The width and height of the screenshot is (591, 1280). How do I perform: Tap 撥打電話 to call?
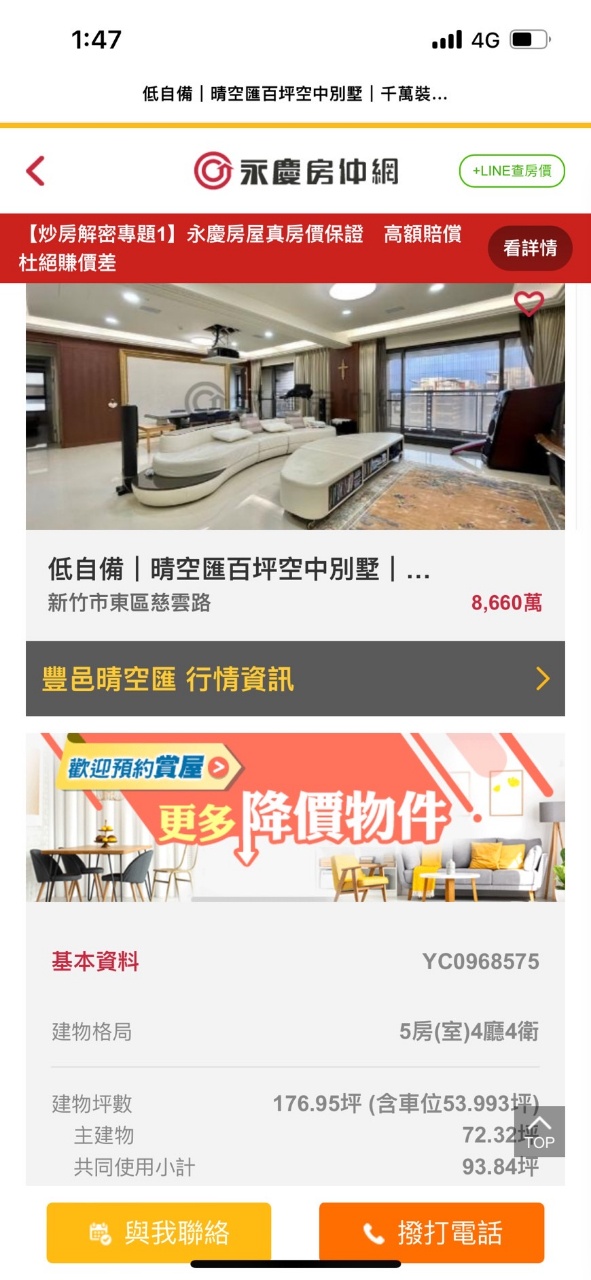[432, 1233]
